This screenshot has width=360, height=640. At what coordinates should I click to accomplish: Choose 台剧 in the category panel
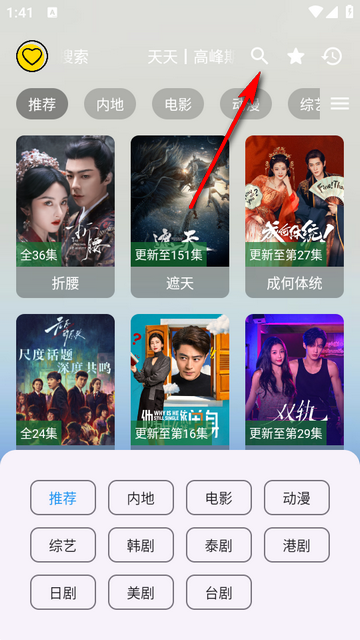[219, 592]
